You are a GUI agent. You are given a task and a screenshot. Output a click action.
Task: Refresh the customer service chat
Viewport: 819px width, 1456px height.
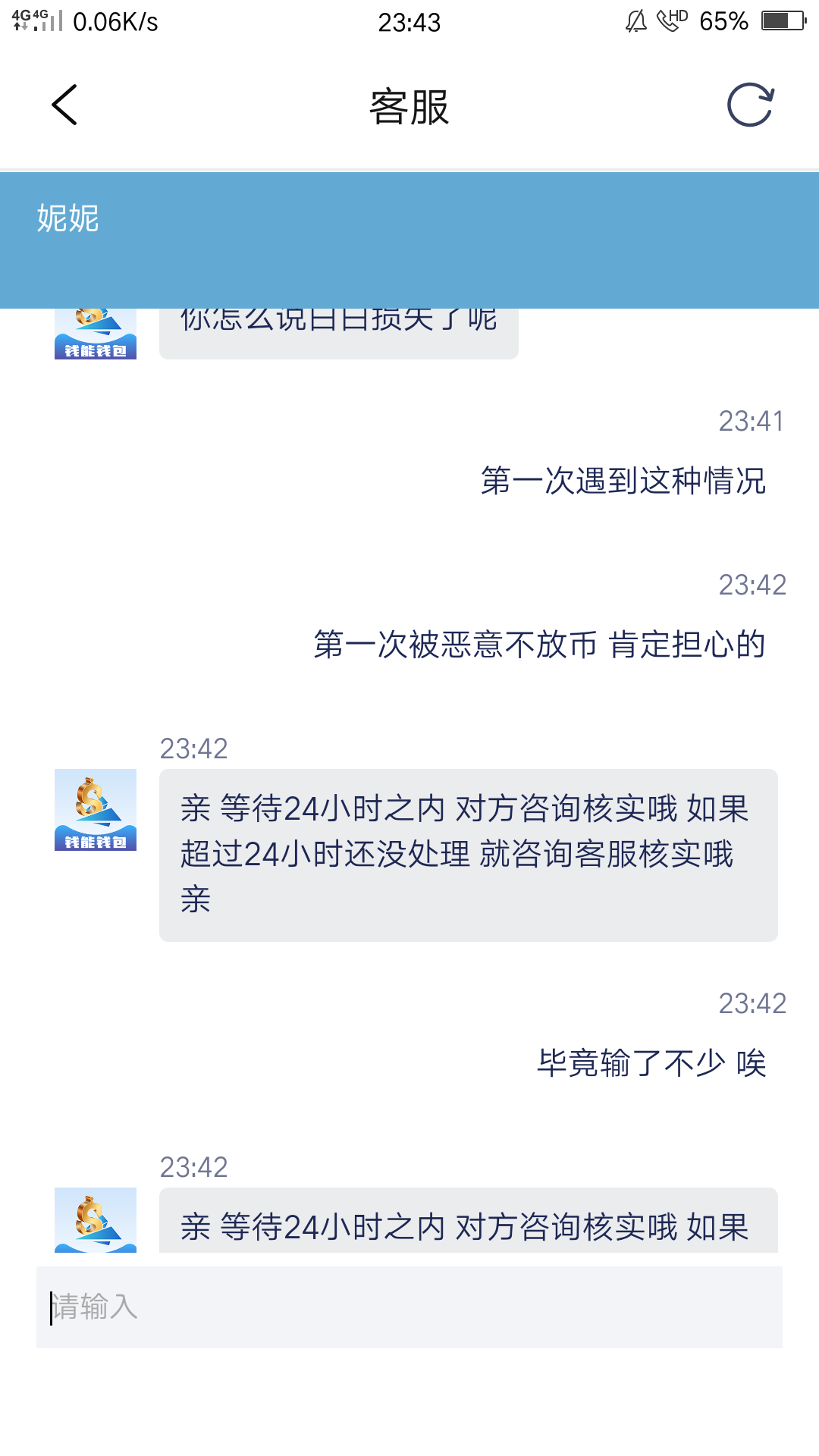tap(749, 105)
